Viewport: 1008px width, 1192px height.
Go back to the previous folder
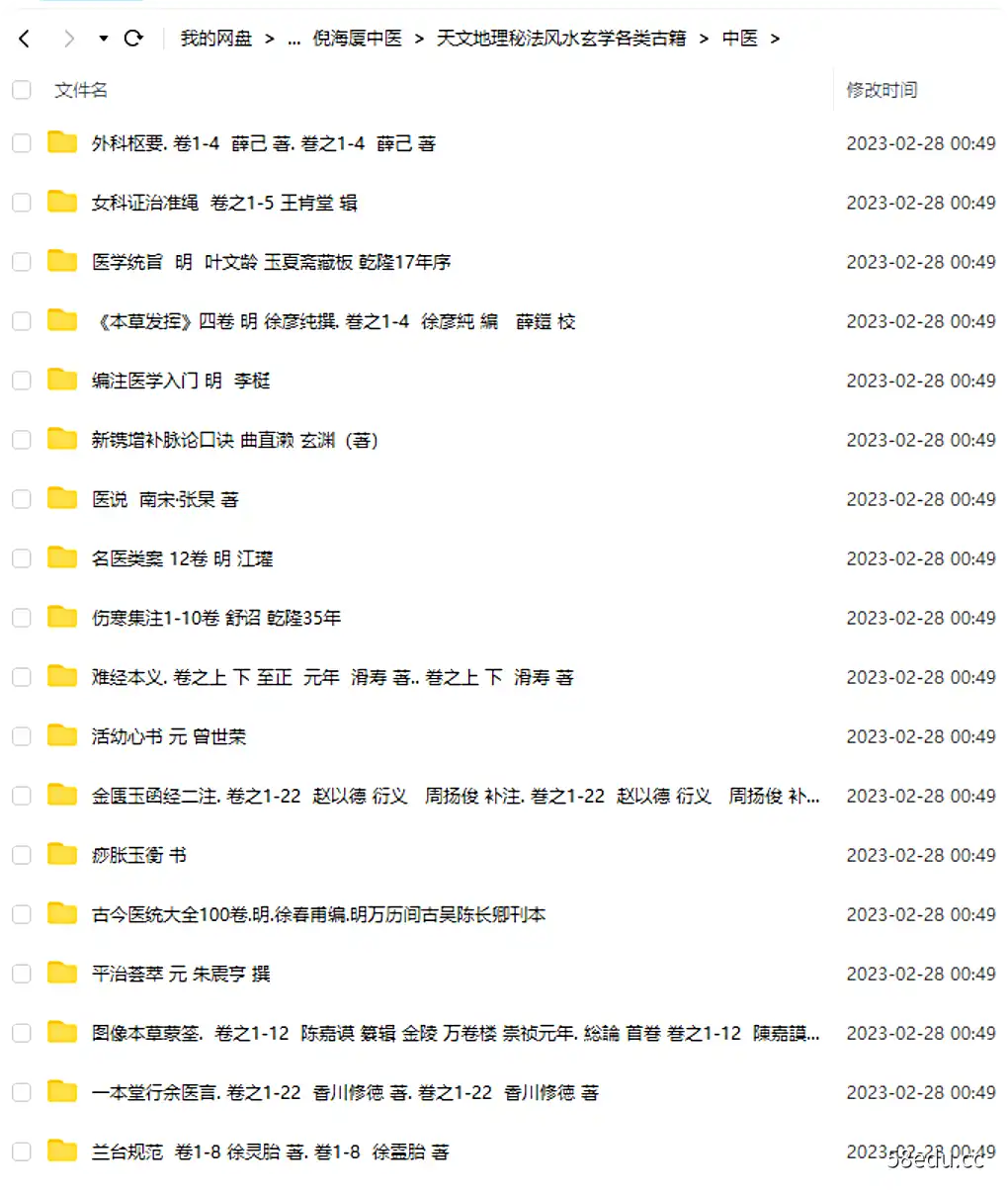point(25,39)
